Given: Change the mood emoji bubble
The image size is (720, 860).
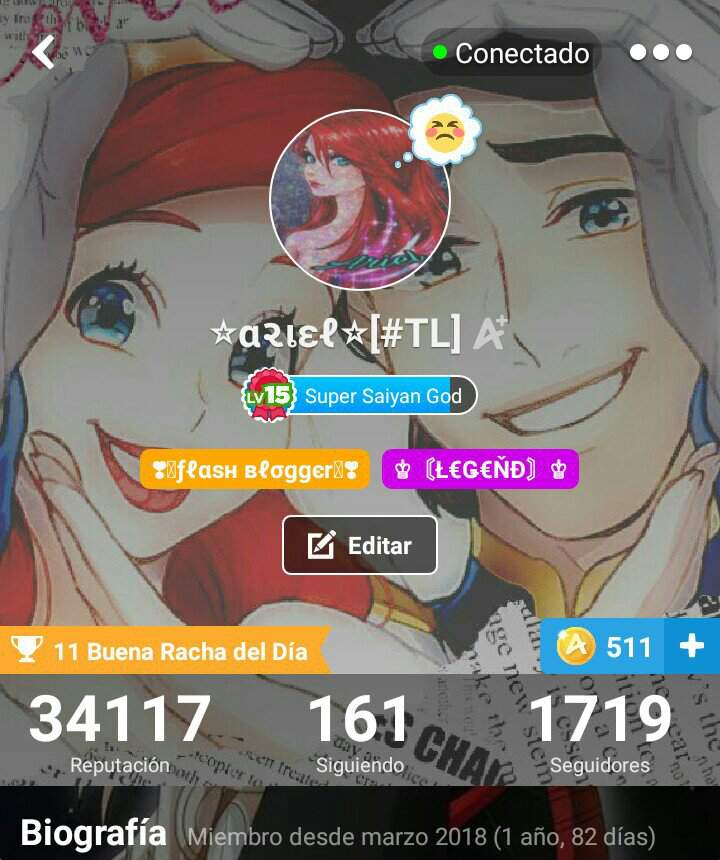Looking at the screenshot, I should (x=445, y=130).
